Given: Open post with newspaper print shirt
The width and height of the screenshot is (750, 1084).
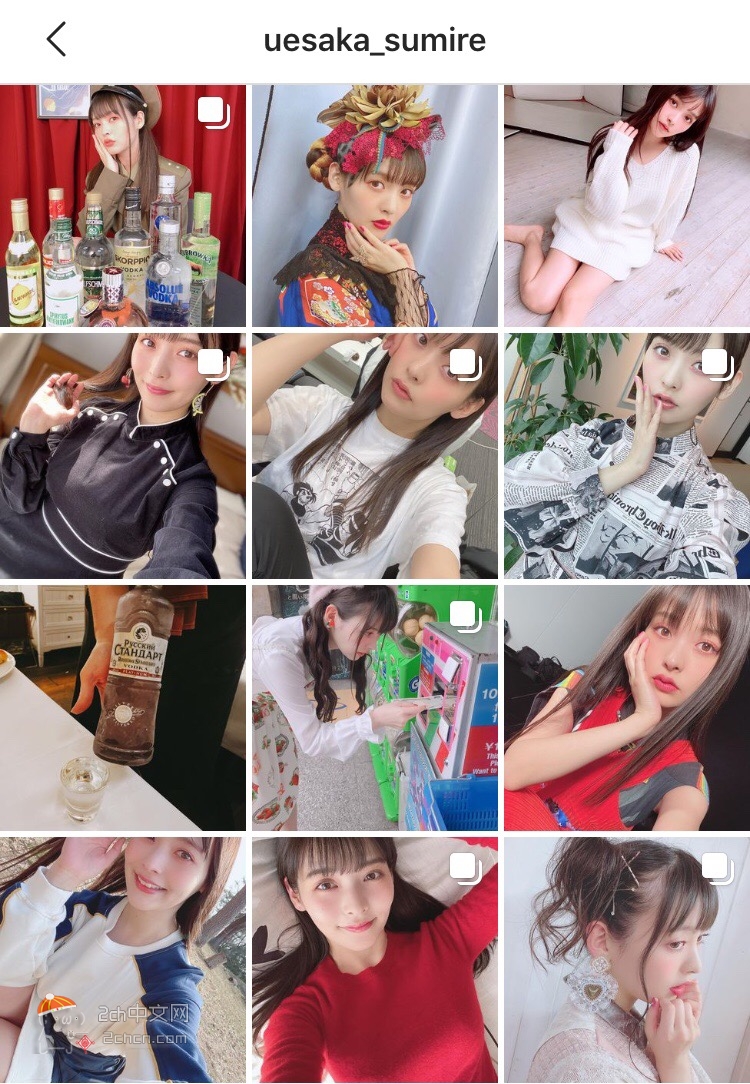Looking at the screenshot, I should pos(627,456).
